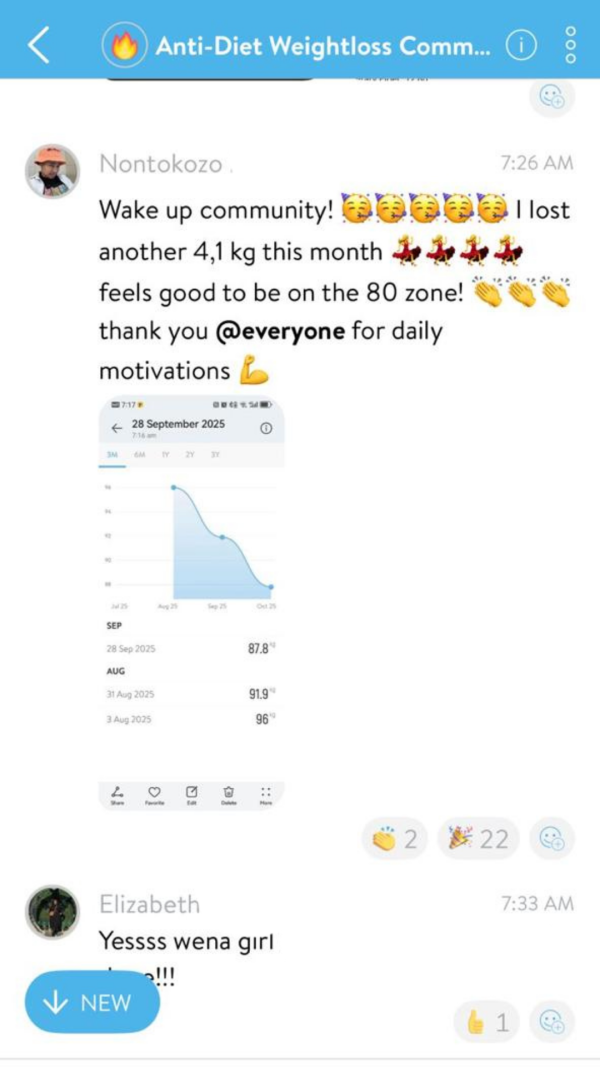
Task: Tap the clapping reaction with 2
Action: 395,839
